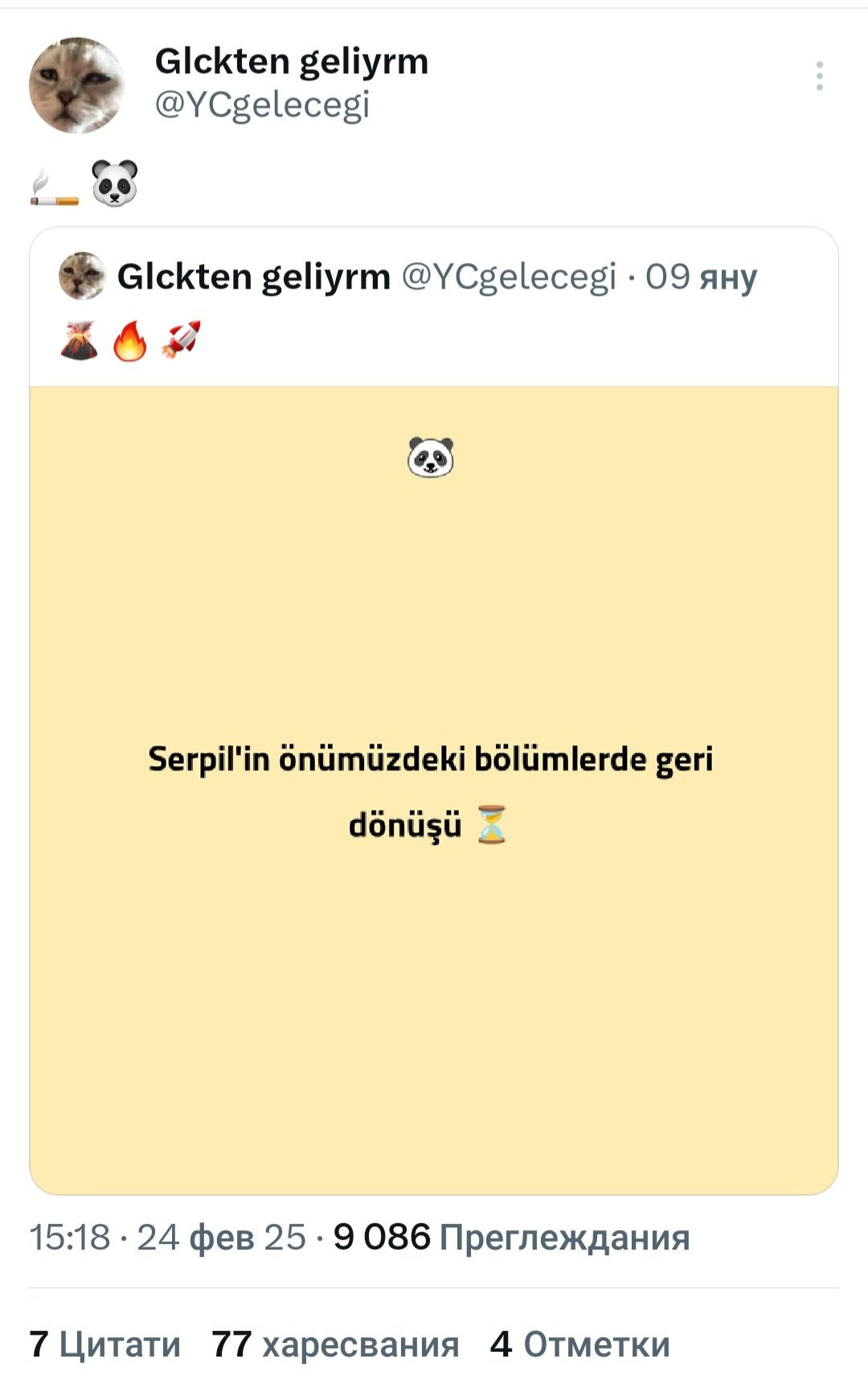View the 4 Отметки list
The width and height of the screenshot is (868, 1375).
point(579,1344)
